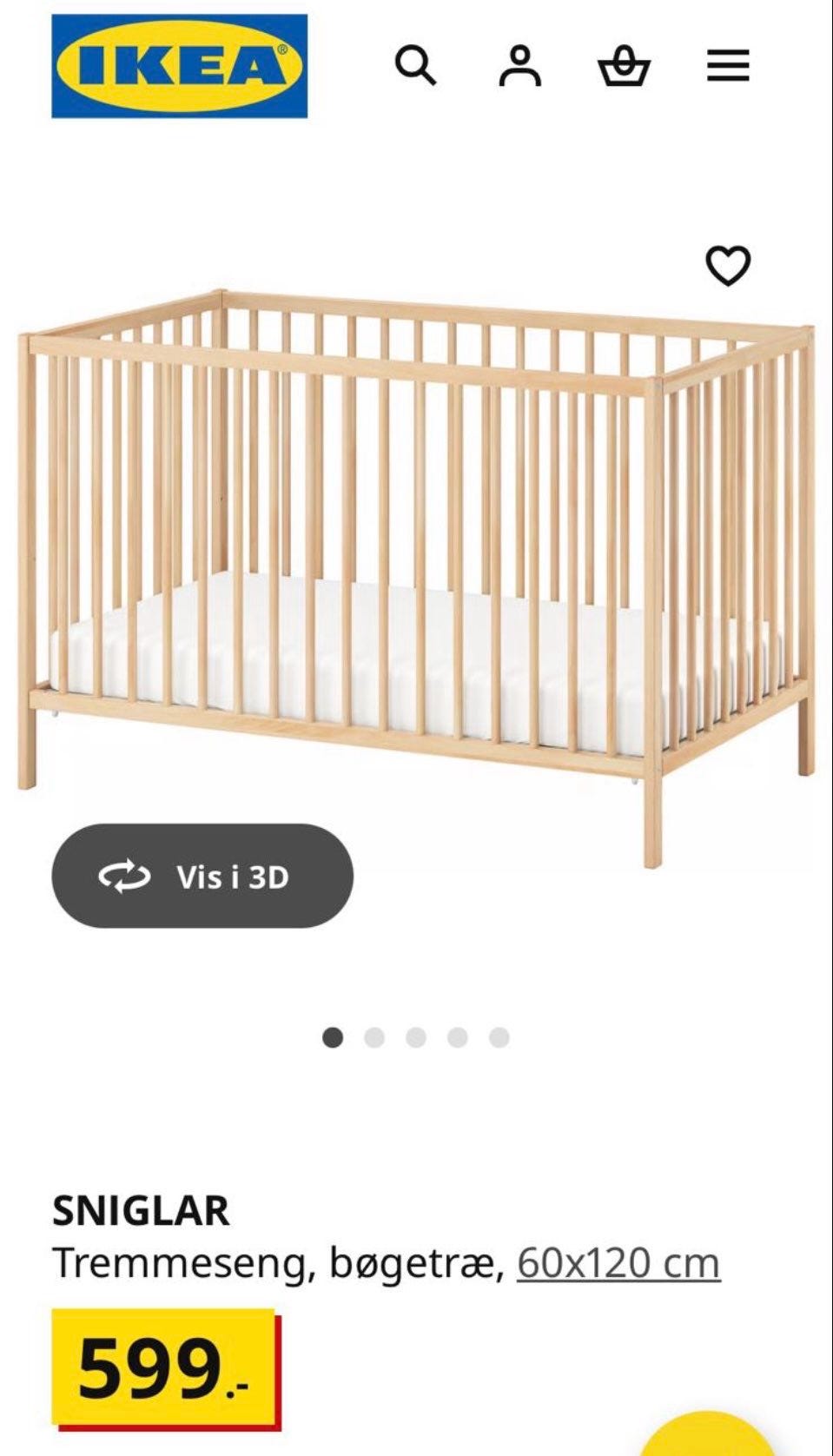Select the second image indicator dot
833x1456 pixels.
coord(374,1037)
